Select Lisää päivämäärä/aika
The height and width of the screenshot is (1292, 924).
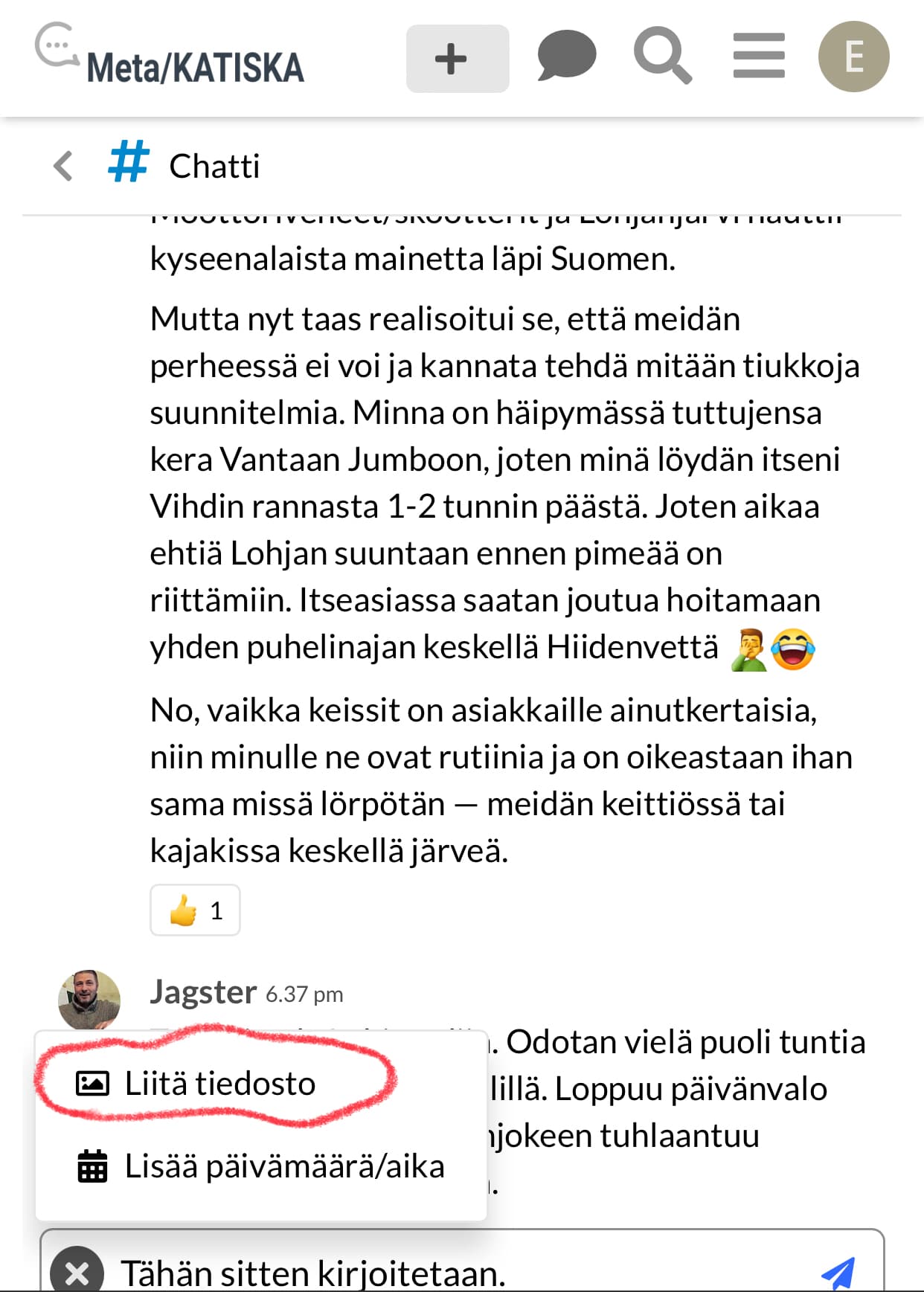(283, 1166)
